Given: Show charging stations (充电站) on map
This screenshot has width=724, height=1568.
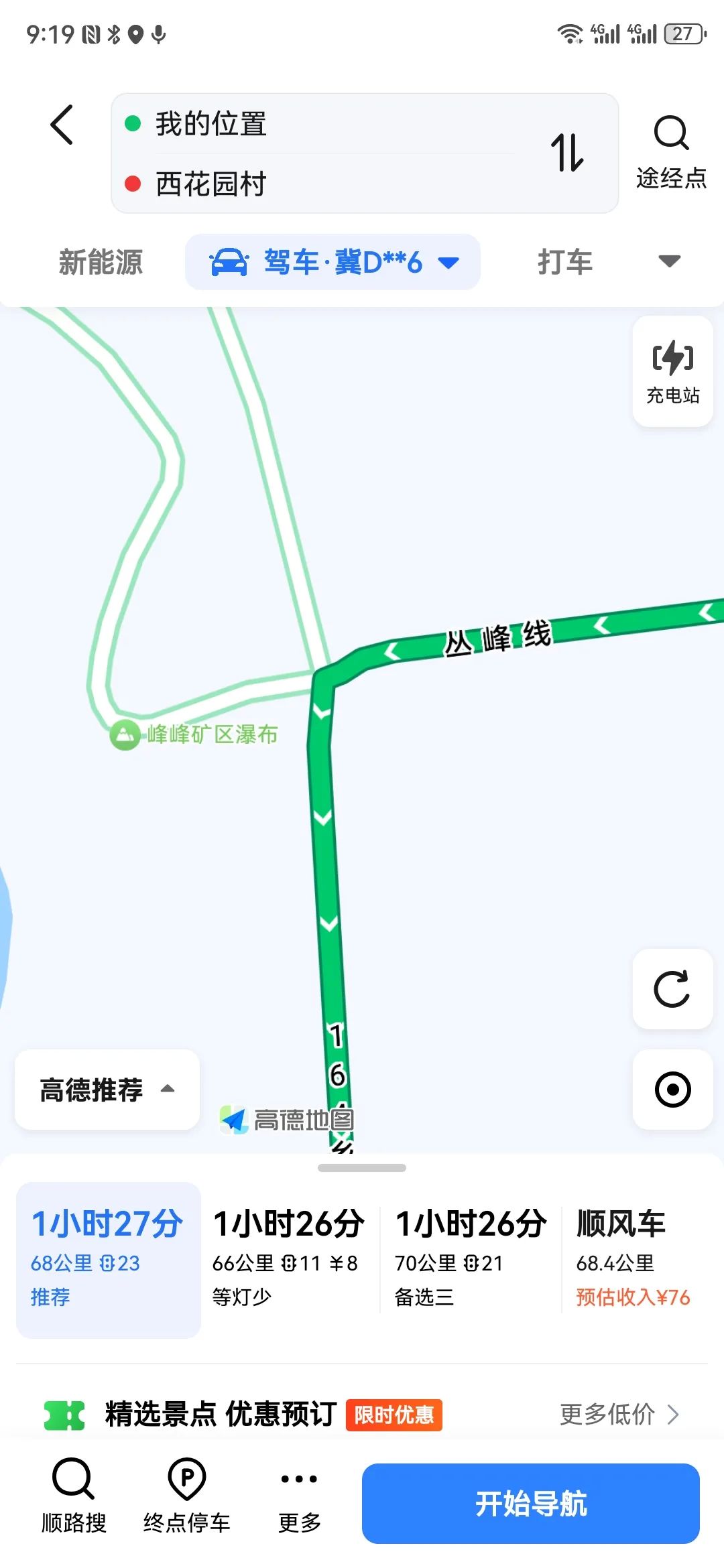Looking at the screenshot, I should pos(672,371).
